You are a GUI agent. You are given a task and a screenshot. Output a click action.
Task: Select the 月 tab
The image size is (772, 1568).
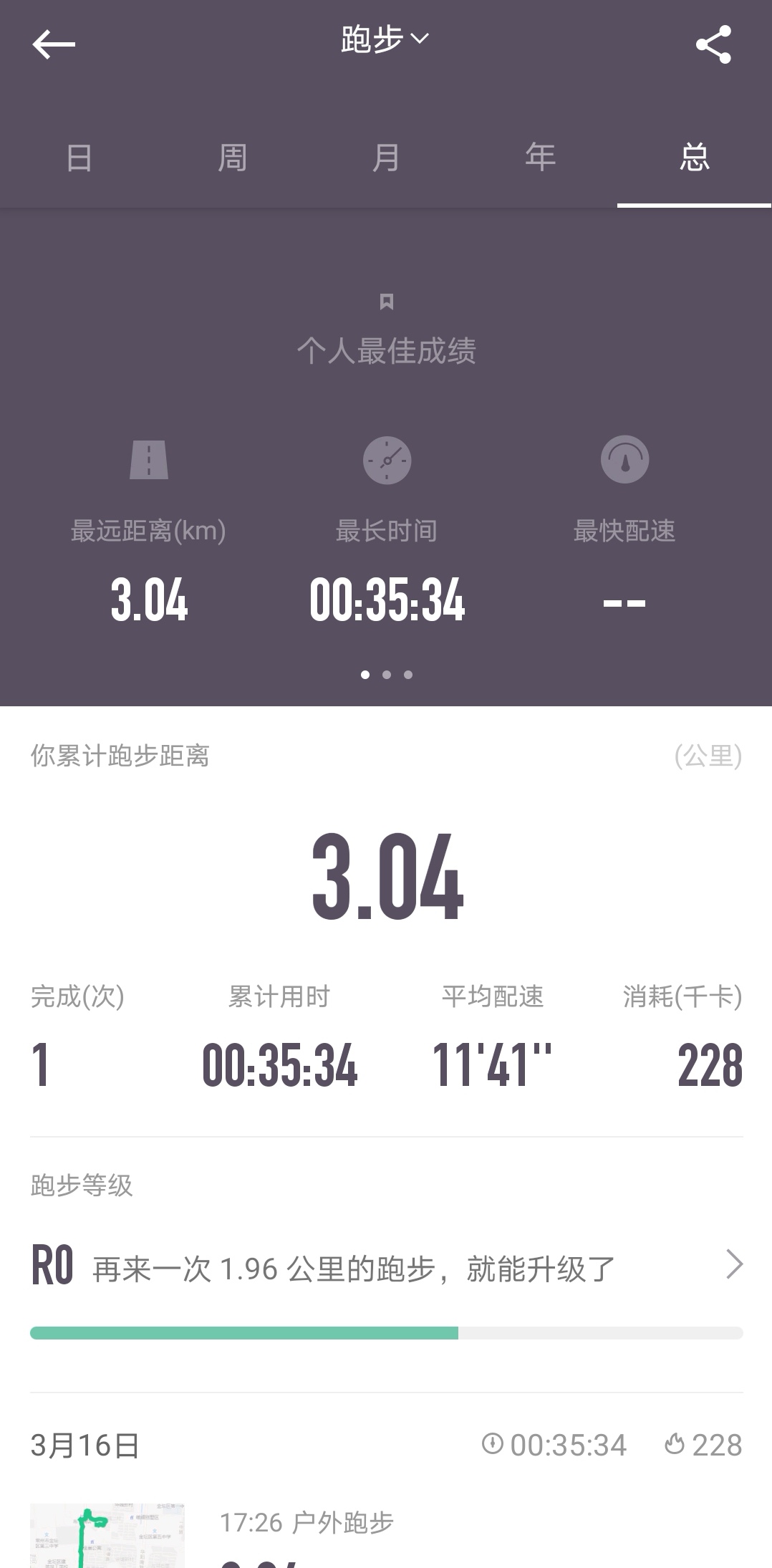[x=386, y=158]
